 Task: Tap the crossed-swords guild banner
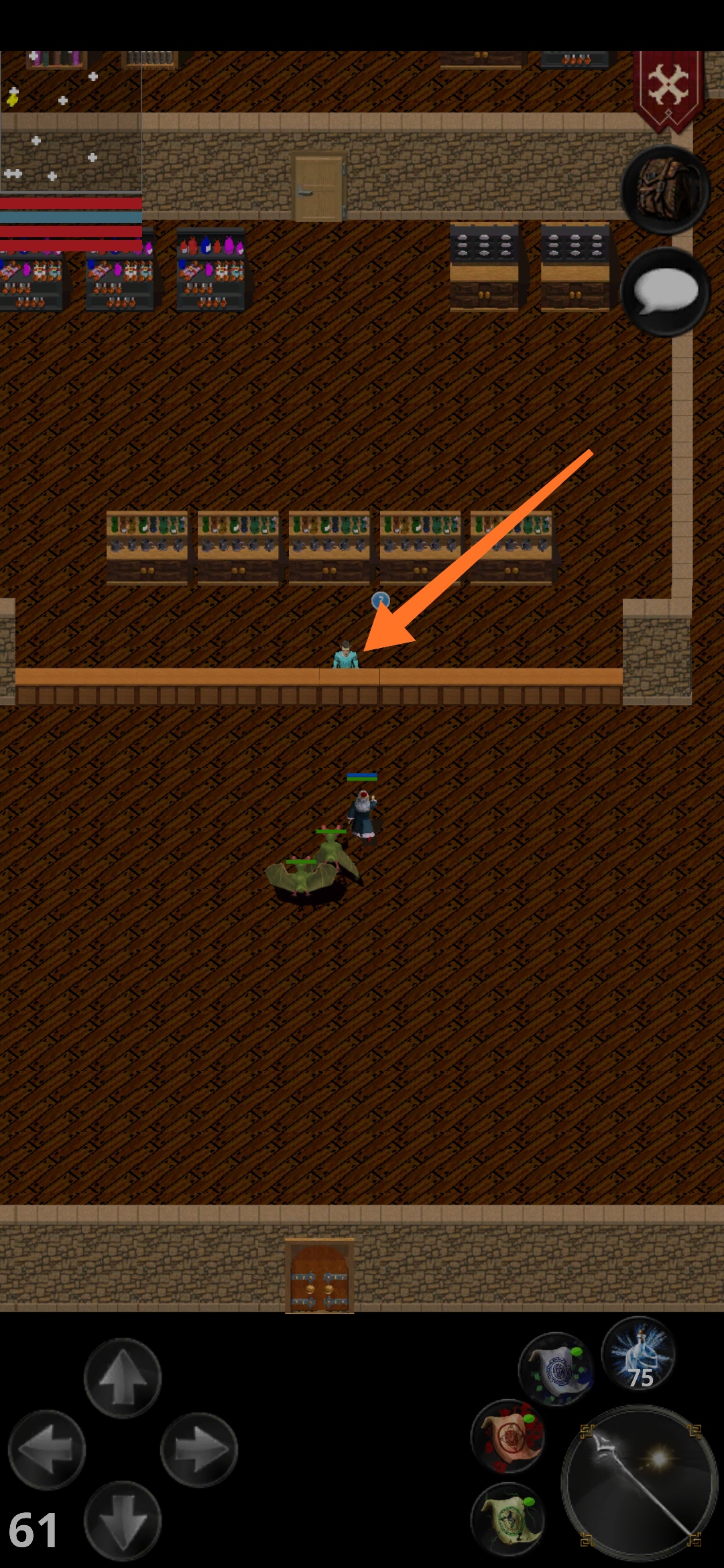(x=668, y=87)
